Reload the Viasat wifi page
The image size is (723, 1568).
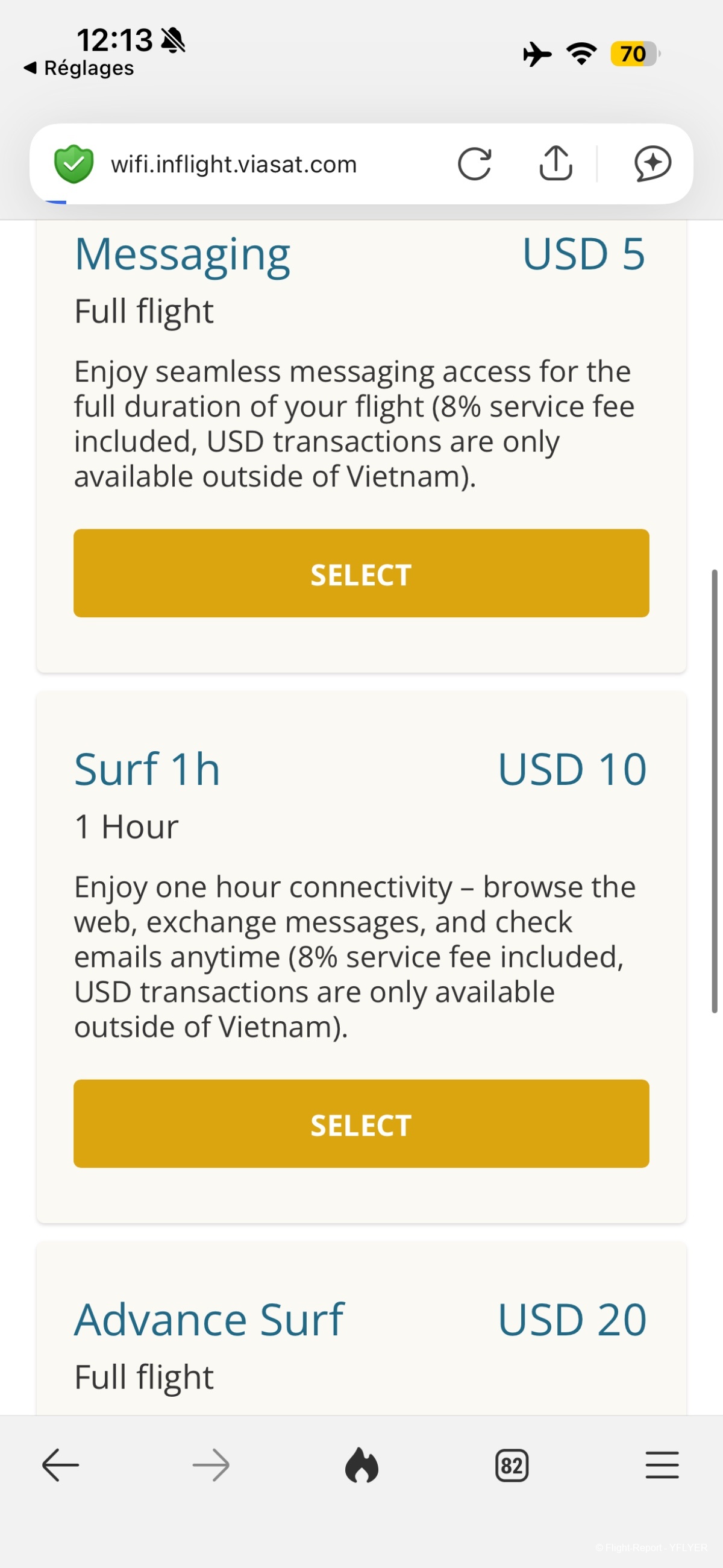coord(474,164)
